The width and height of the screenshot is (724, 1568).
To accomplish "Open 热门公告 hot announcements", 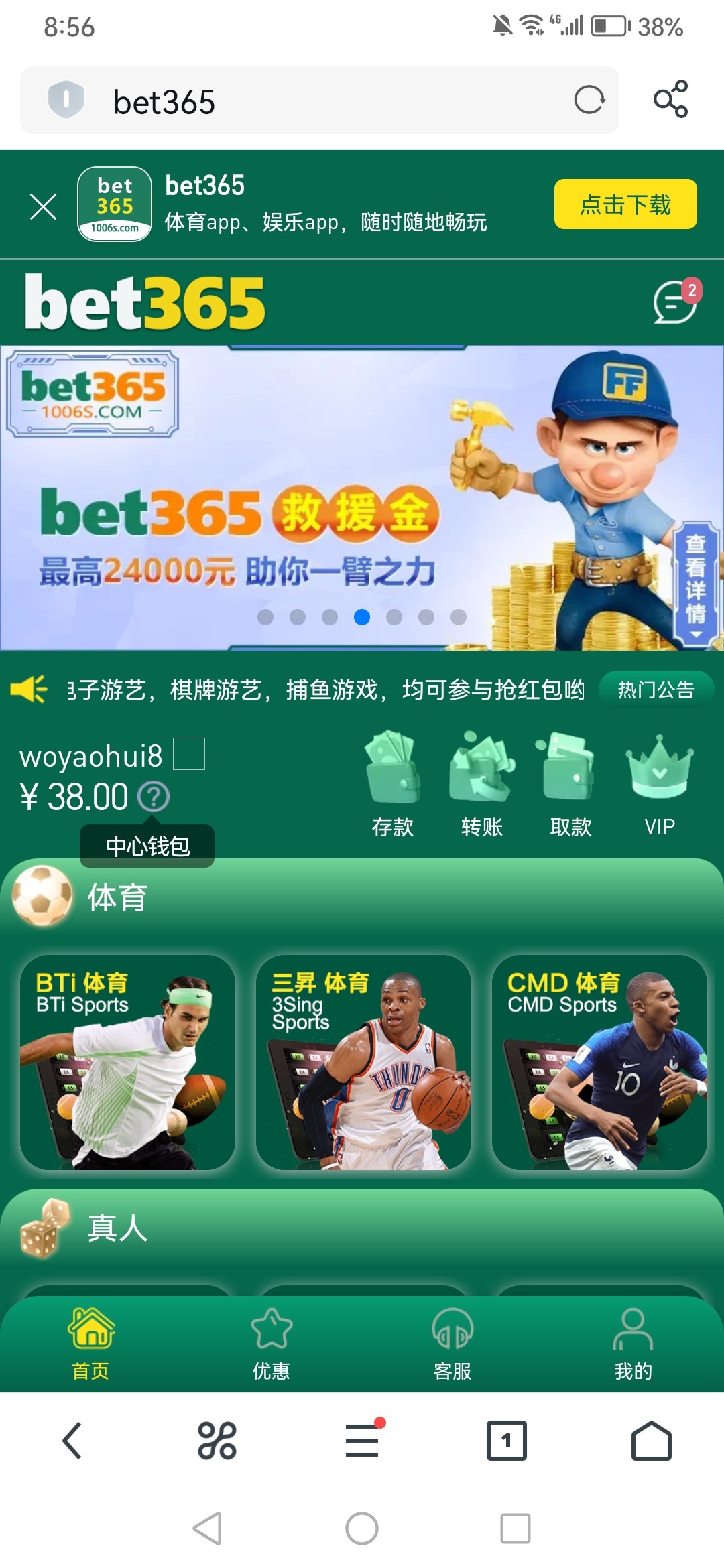I will point(655,690).
